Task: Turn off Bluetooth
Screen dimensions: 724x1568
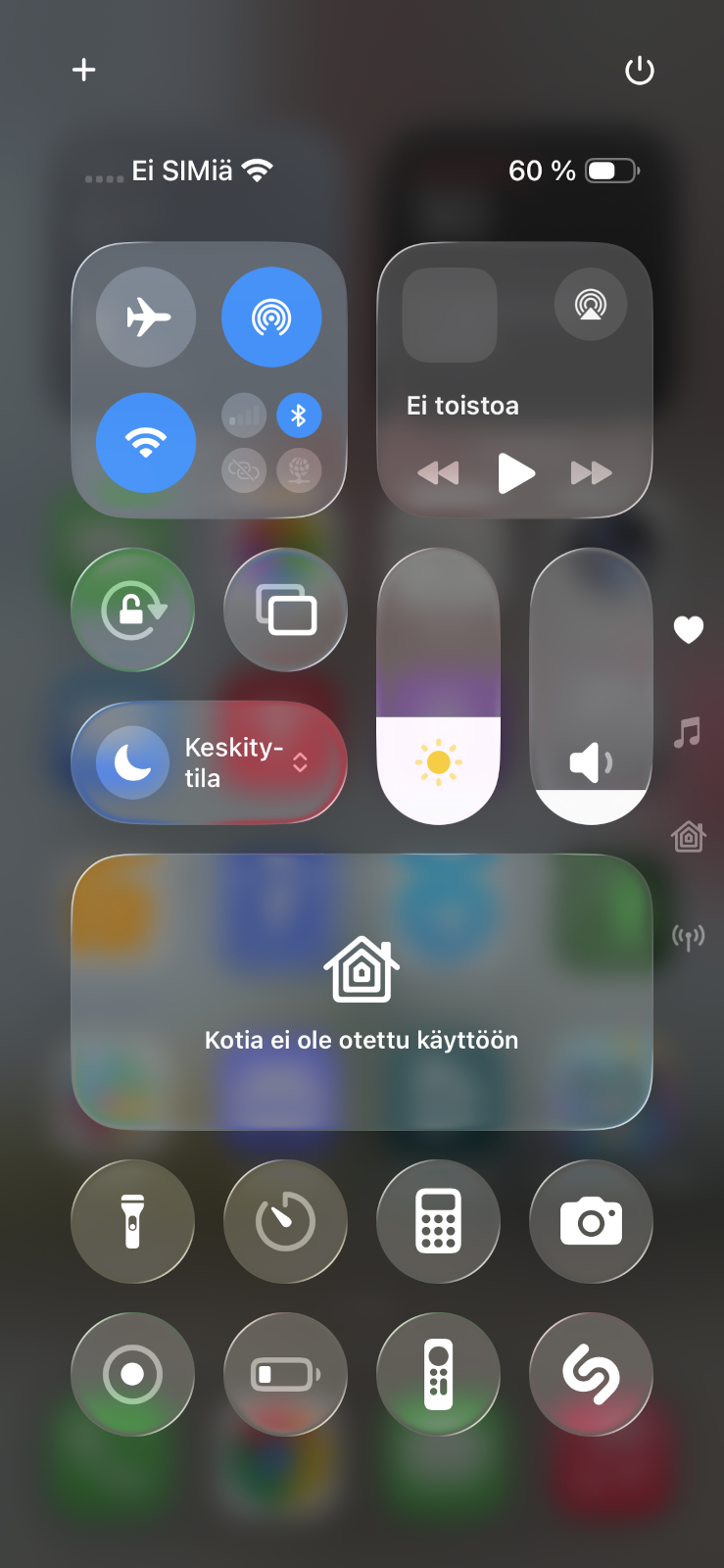Action: (x=299, y=416)
